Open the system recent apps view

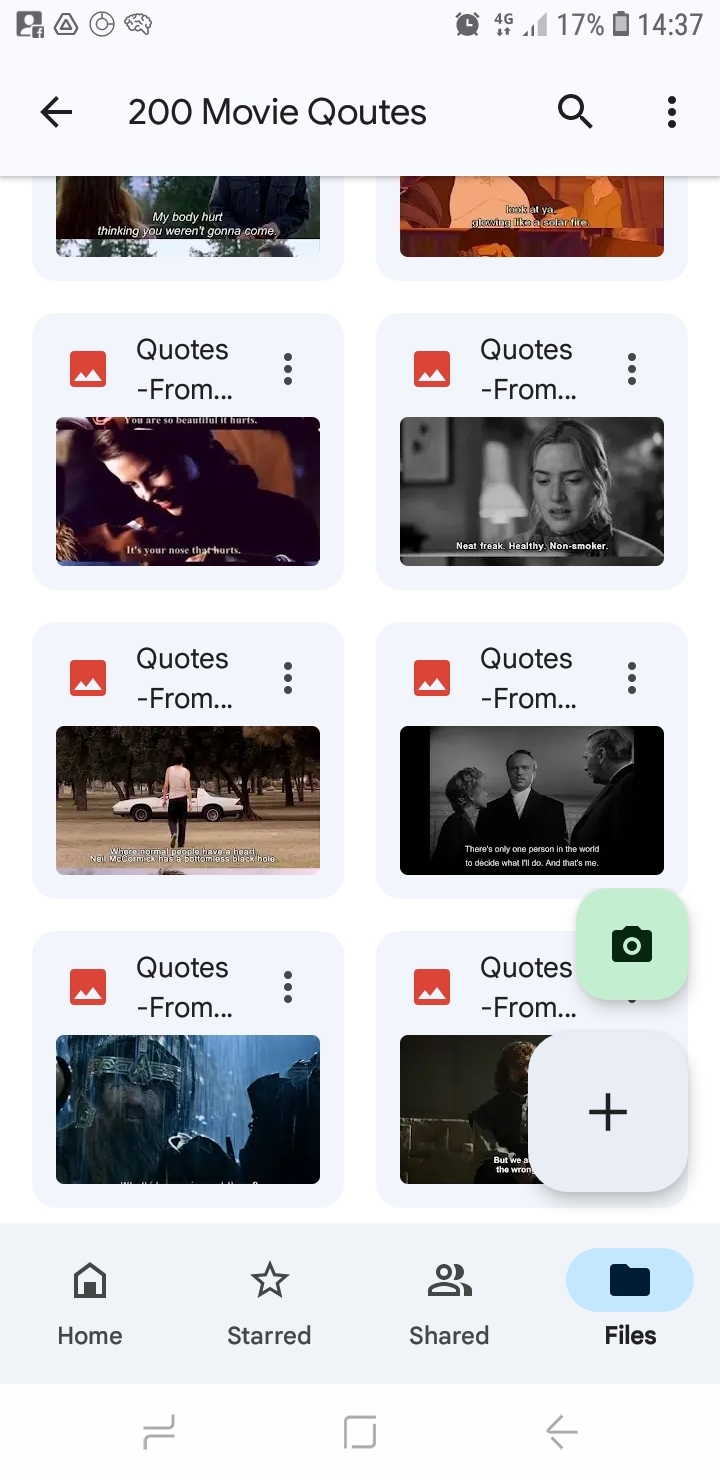point(159,1432)
